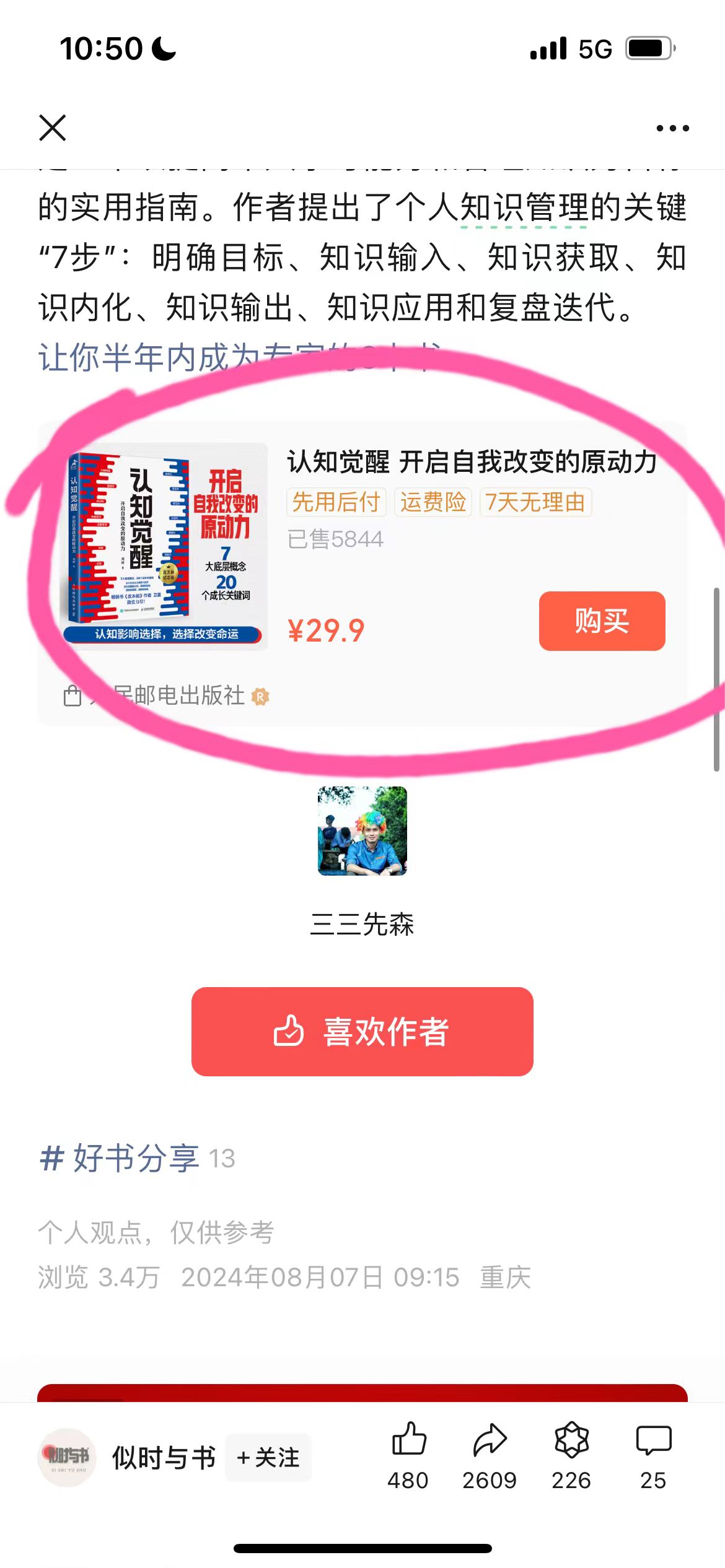View 三三先森's profile avatar
The width and height of the screenshot is (725, 1568).
coord(362,831)
